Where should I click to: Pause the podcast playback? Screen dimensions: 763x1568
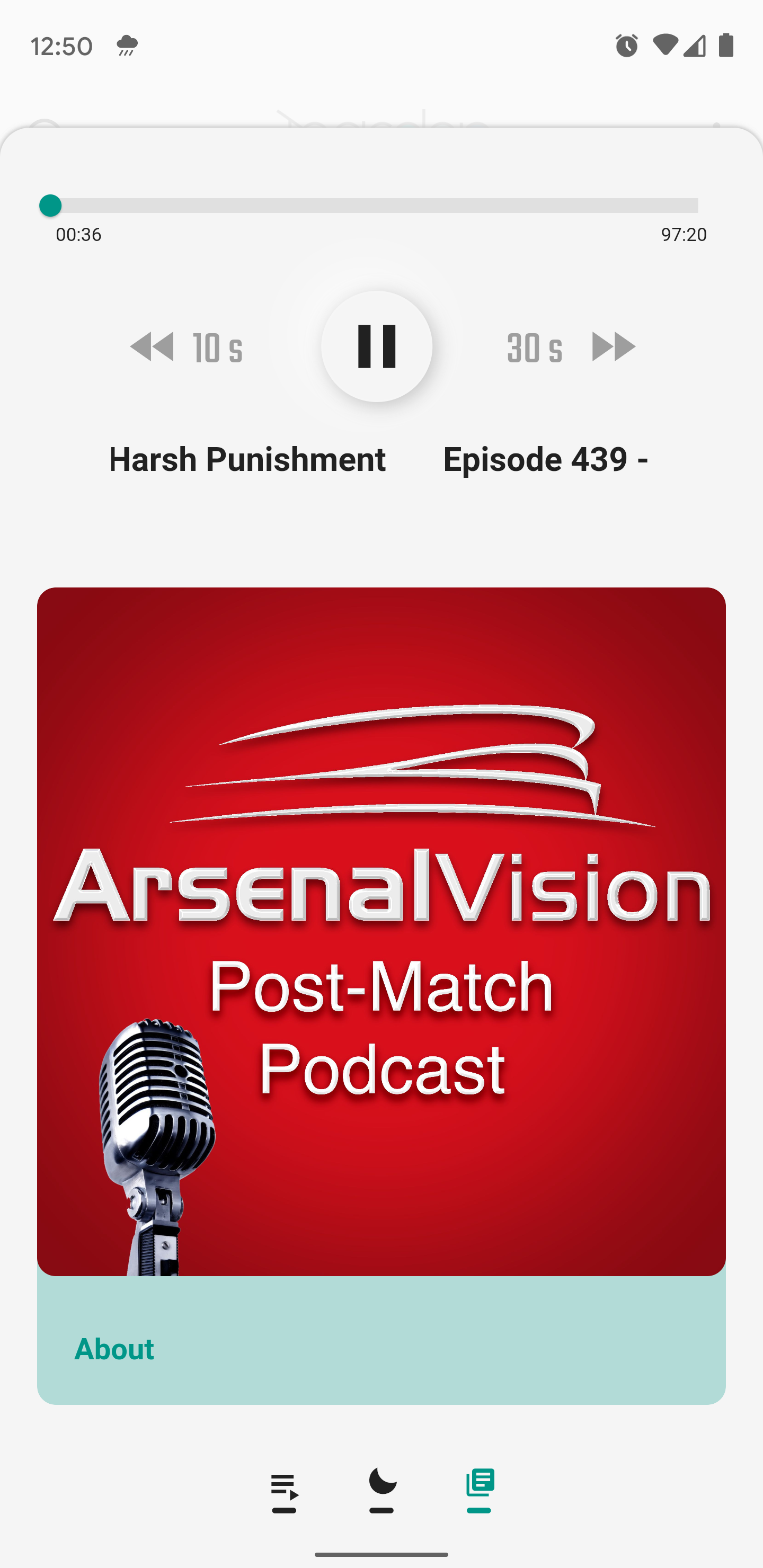pyautogui.click(x=376, y=346)
